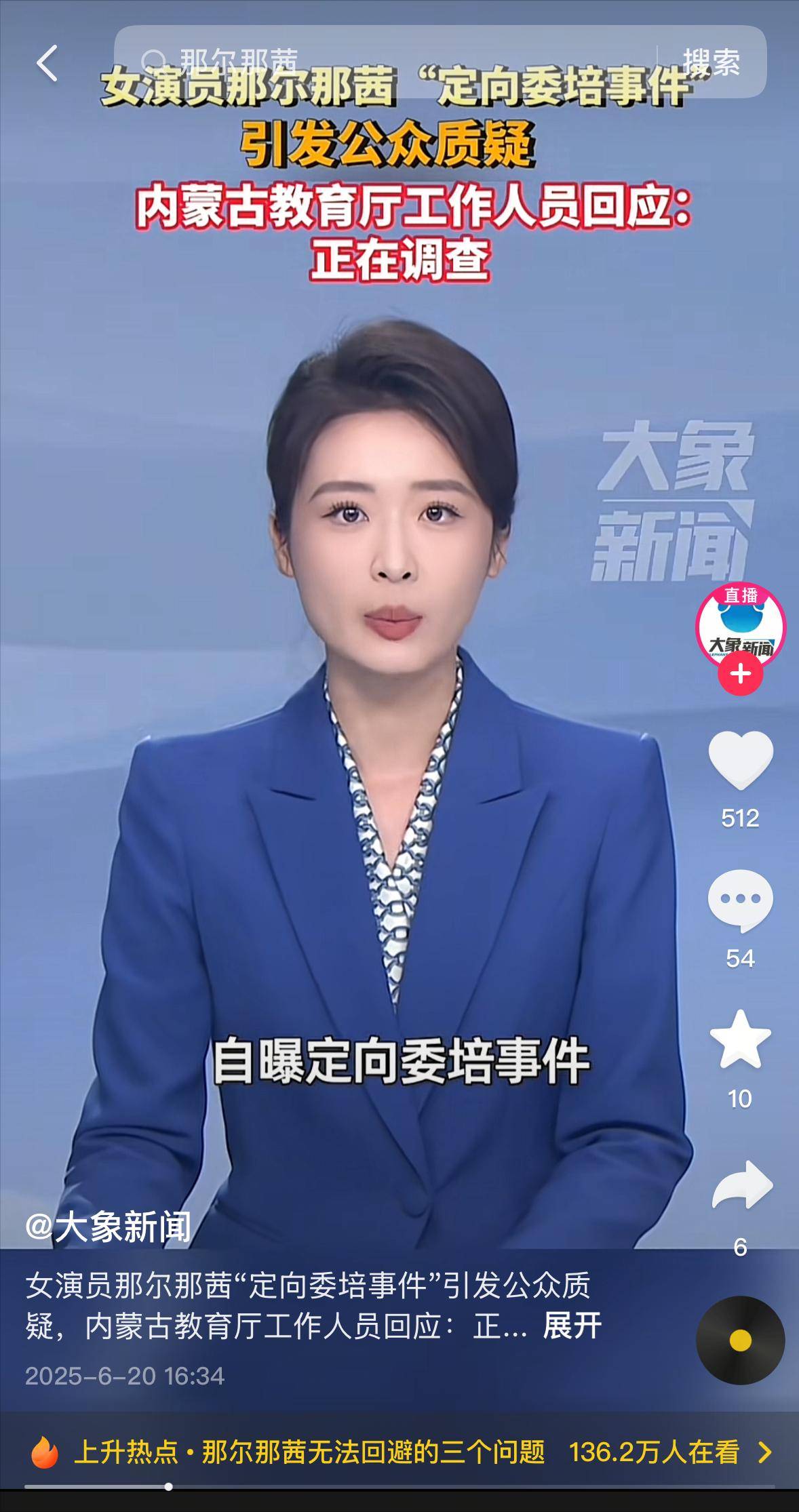799x1512 pixels.
Task: Open the 大象新闻 live avatar
Action: tap(741, 626)
